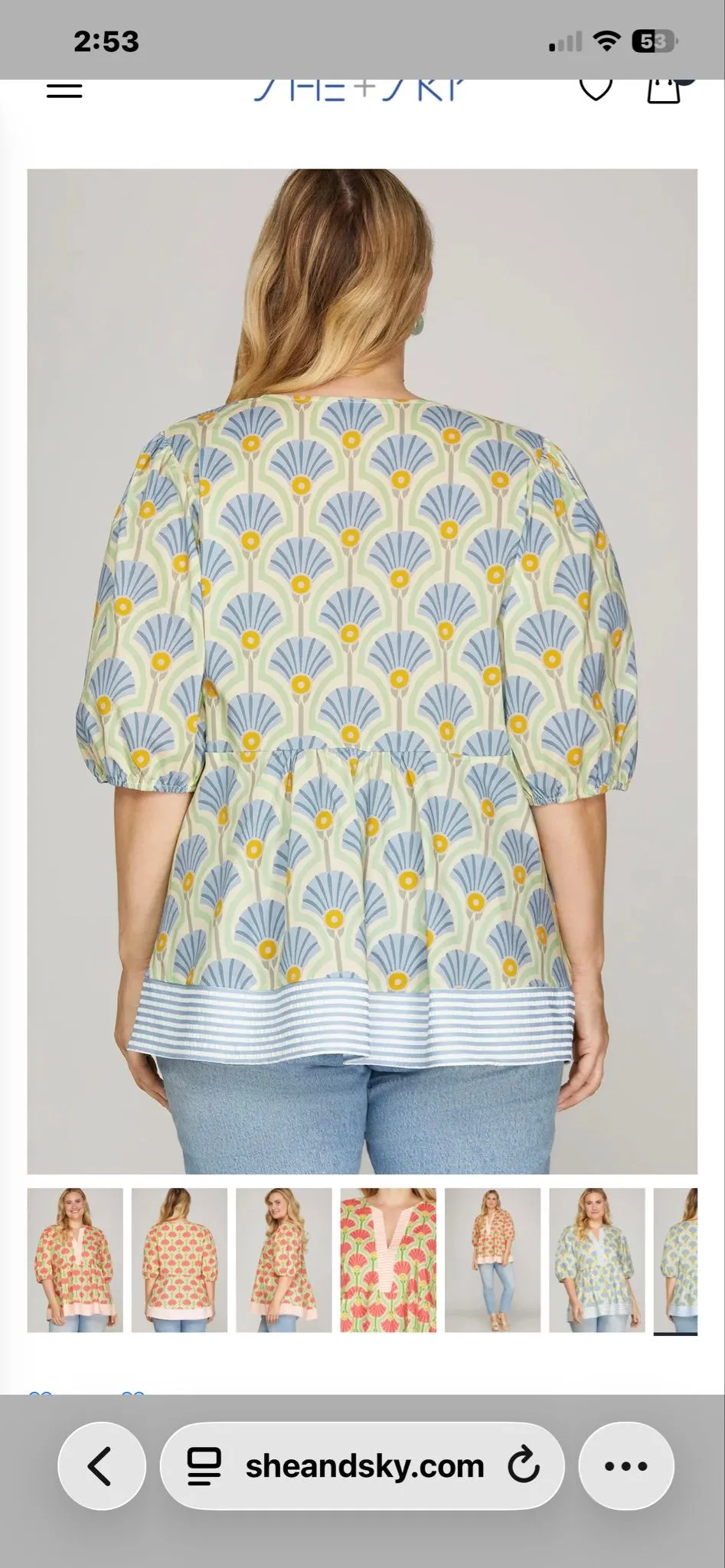Viewport: 725px width, 1568px height.
Task: Open the browser more options menu
Action: click(x=626, y=1466)
